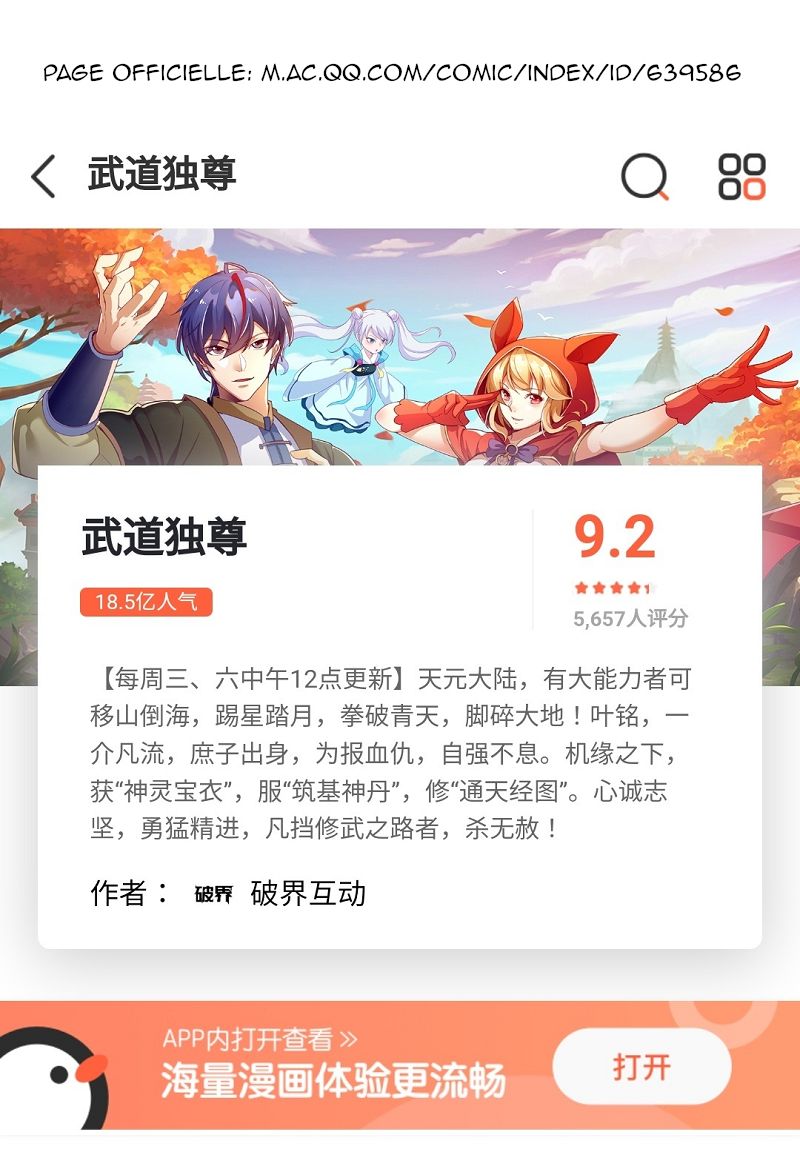Tap the 打开 button to open in app
This screenshot has height=1170, width=800.
pyautogui.click(x=641, y=1066)
